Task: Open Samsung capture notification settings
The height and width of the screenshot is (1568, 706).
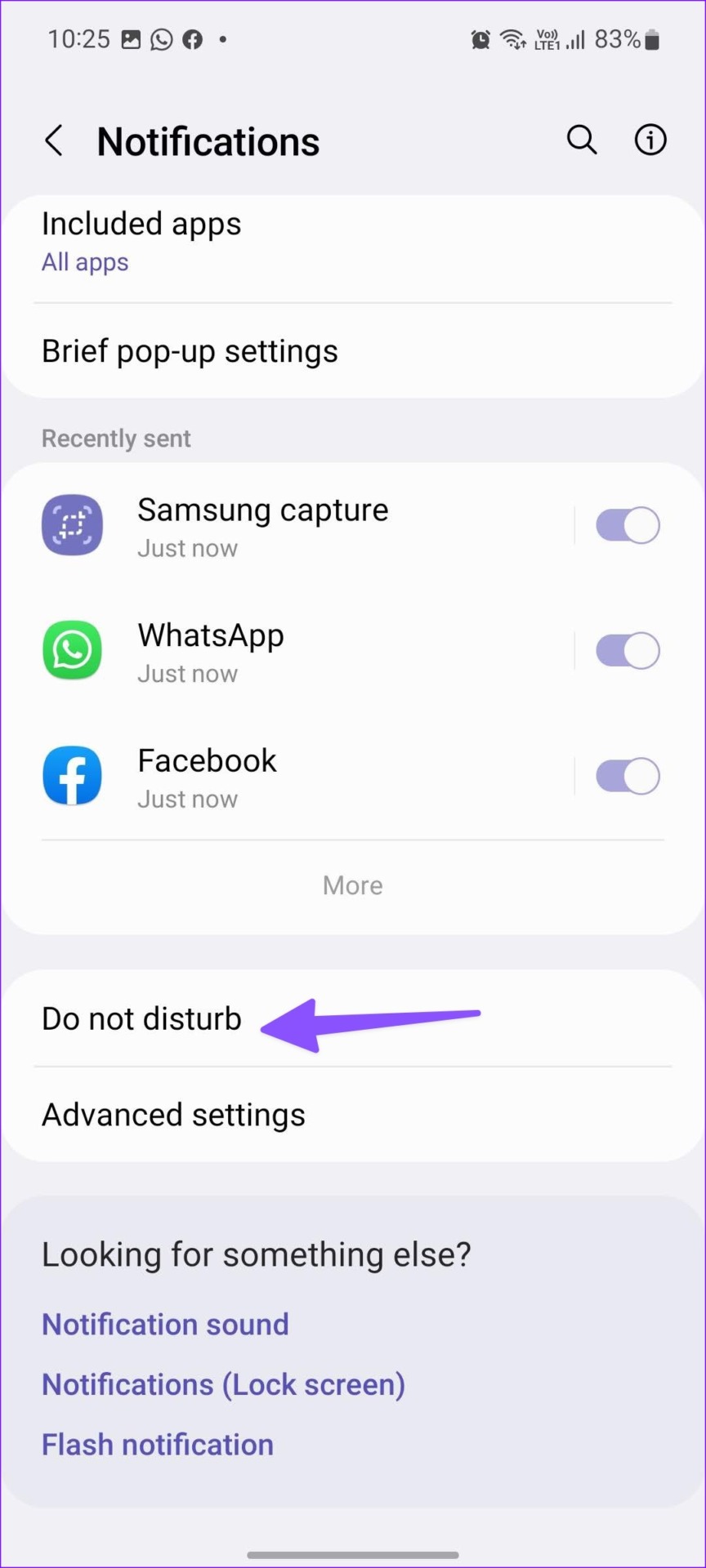Action: point(262,525)
